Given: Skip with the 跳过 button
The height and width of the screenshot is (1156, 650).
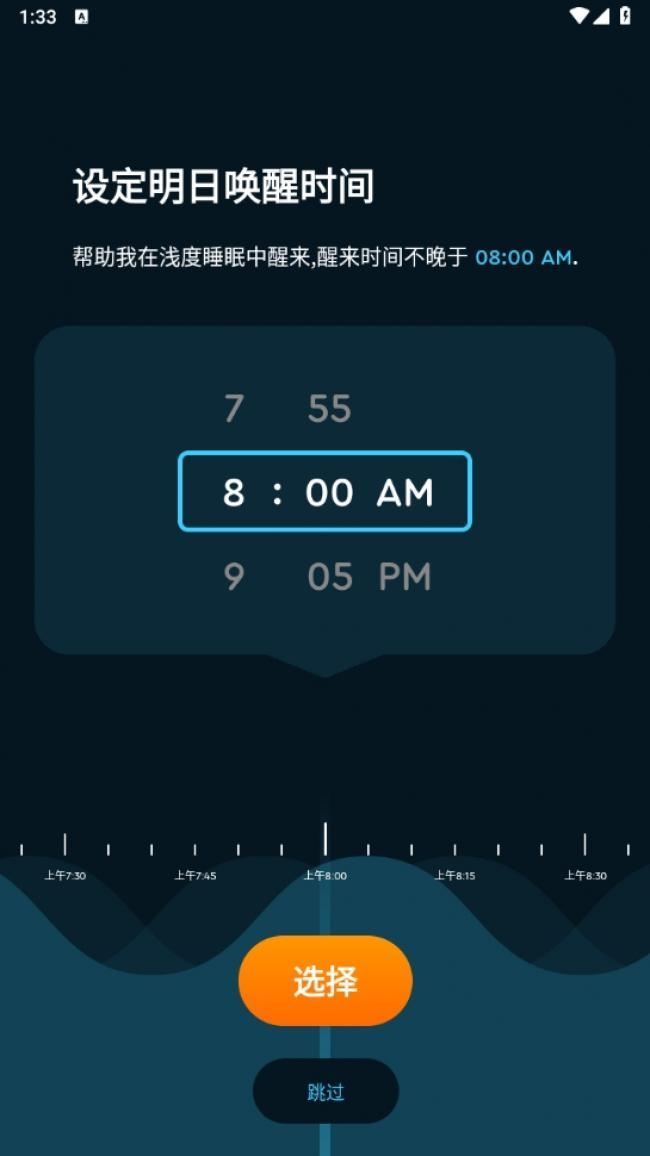Looking at the screenshot, I should point(325,1091).
